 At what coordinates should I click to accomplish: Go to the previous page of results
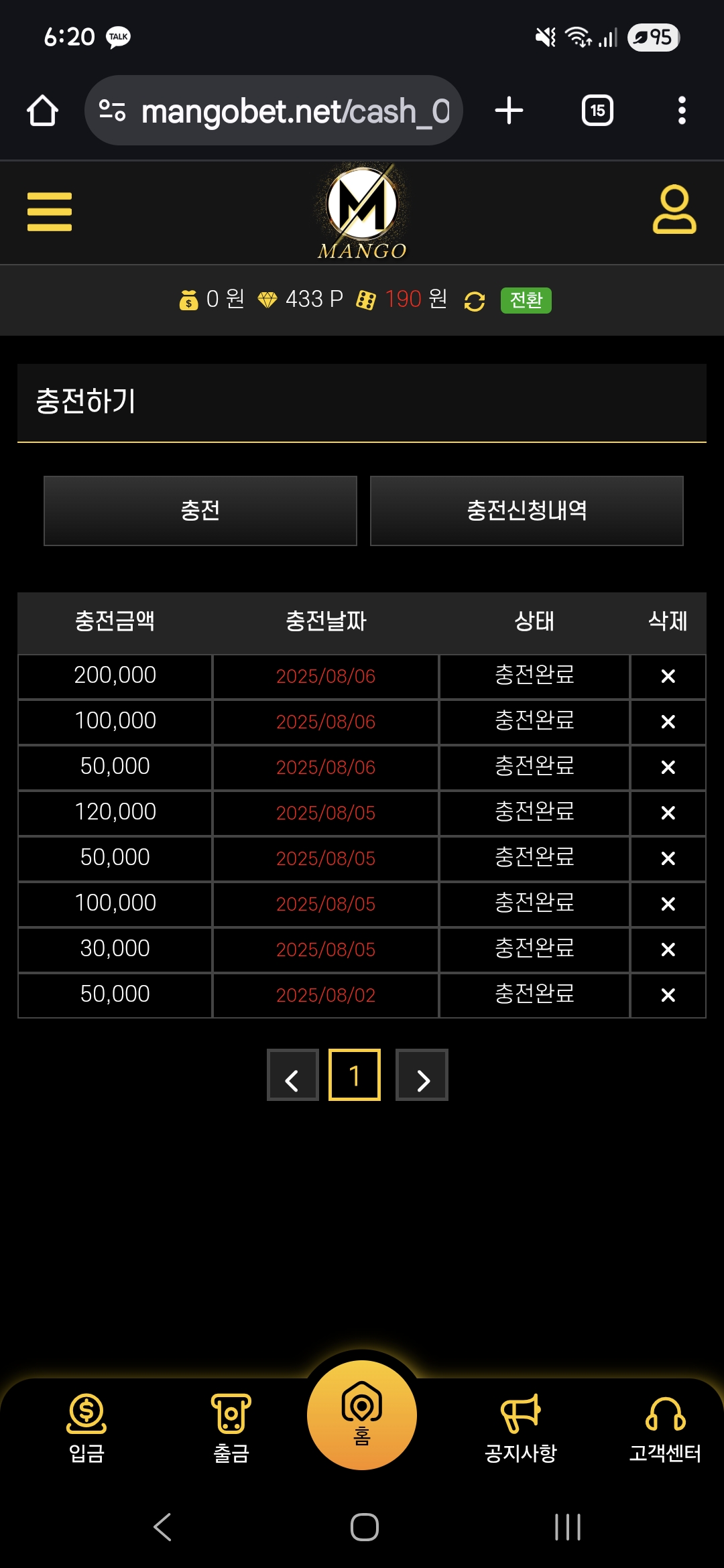(292, 1075)
